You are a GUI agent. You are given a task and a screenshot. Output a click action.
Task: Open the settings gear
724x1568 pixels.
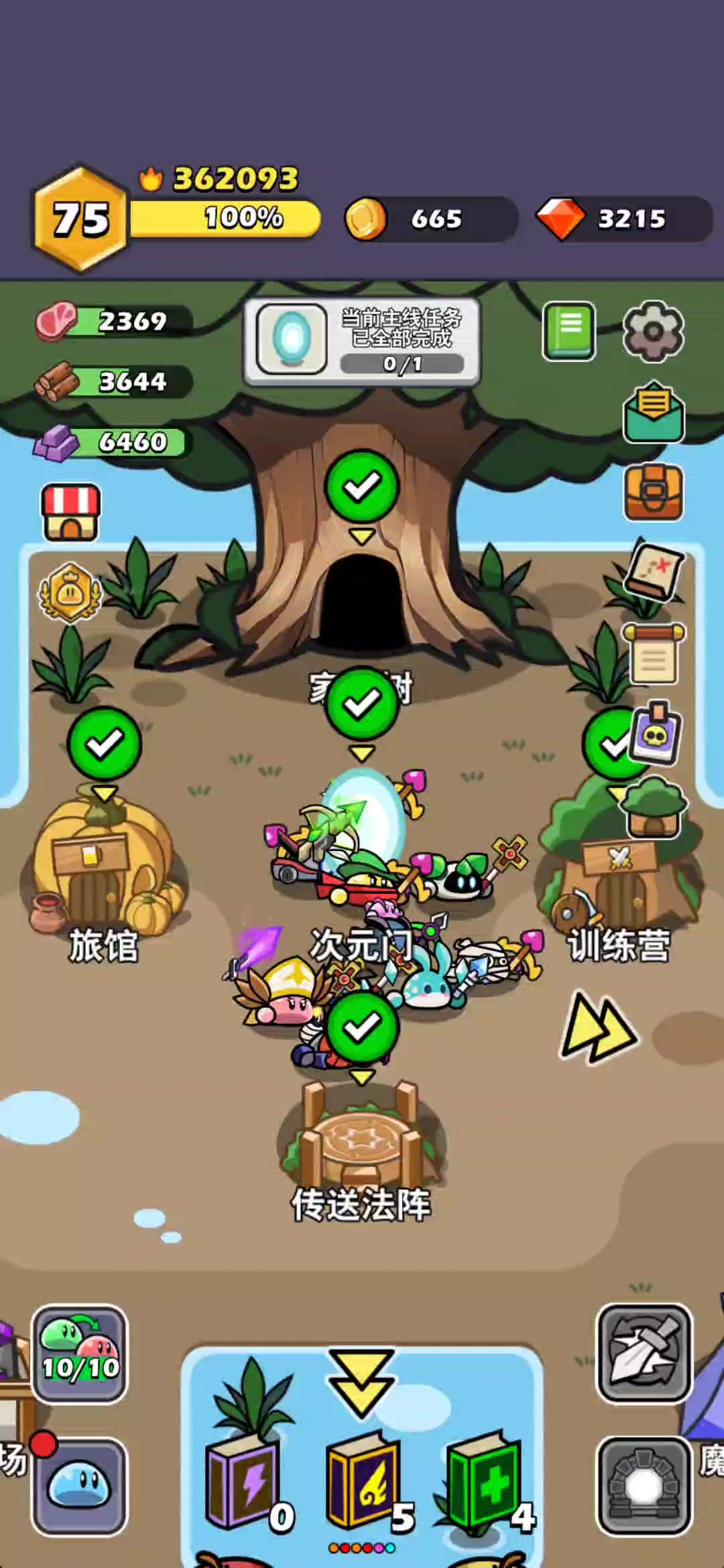[x=653, y=331]
